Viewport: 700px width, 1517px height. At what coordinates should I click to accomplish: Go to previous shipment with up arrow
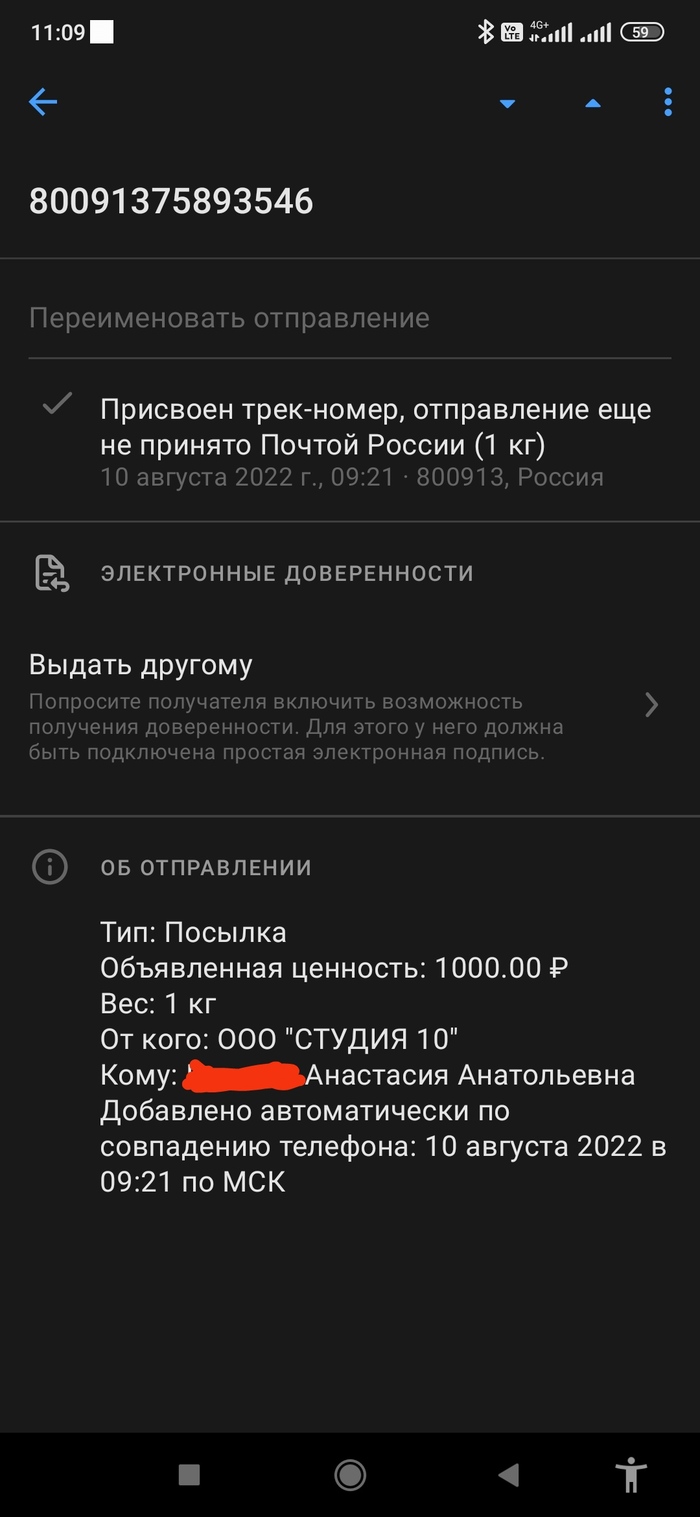tap(593, 103)
